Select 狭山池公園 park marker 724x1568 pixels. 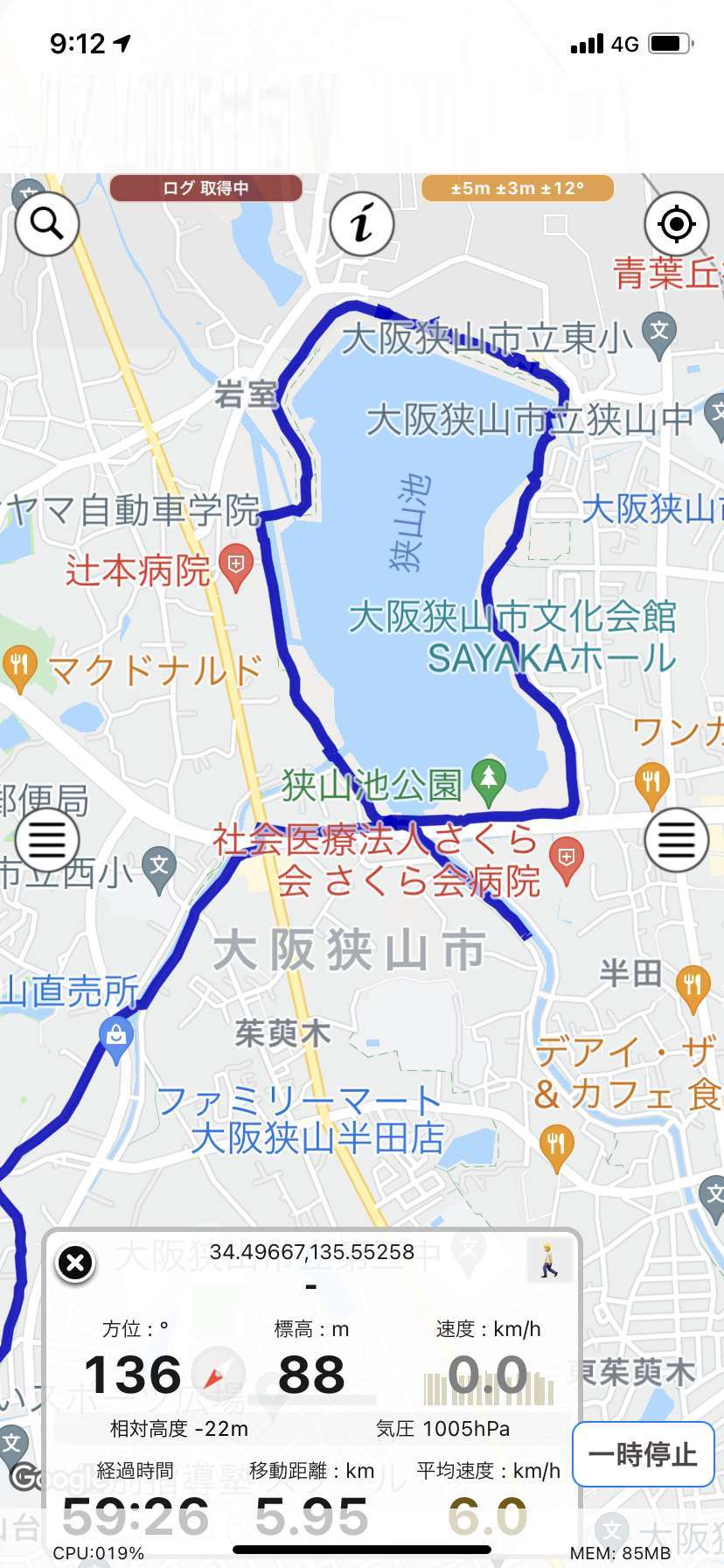coord(489,781)
